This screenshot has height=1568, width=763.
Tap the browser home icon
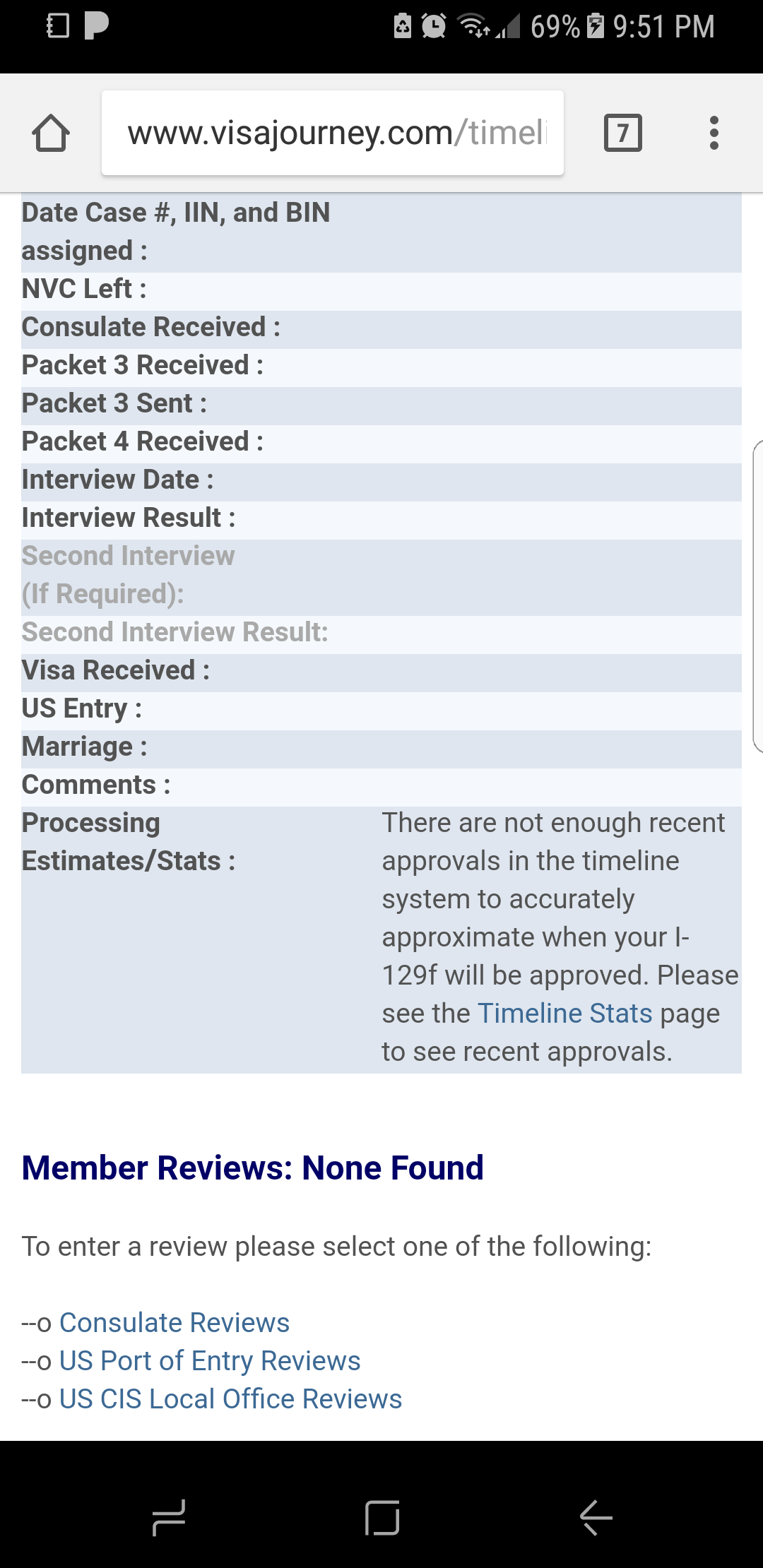click(51, 133)
